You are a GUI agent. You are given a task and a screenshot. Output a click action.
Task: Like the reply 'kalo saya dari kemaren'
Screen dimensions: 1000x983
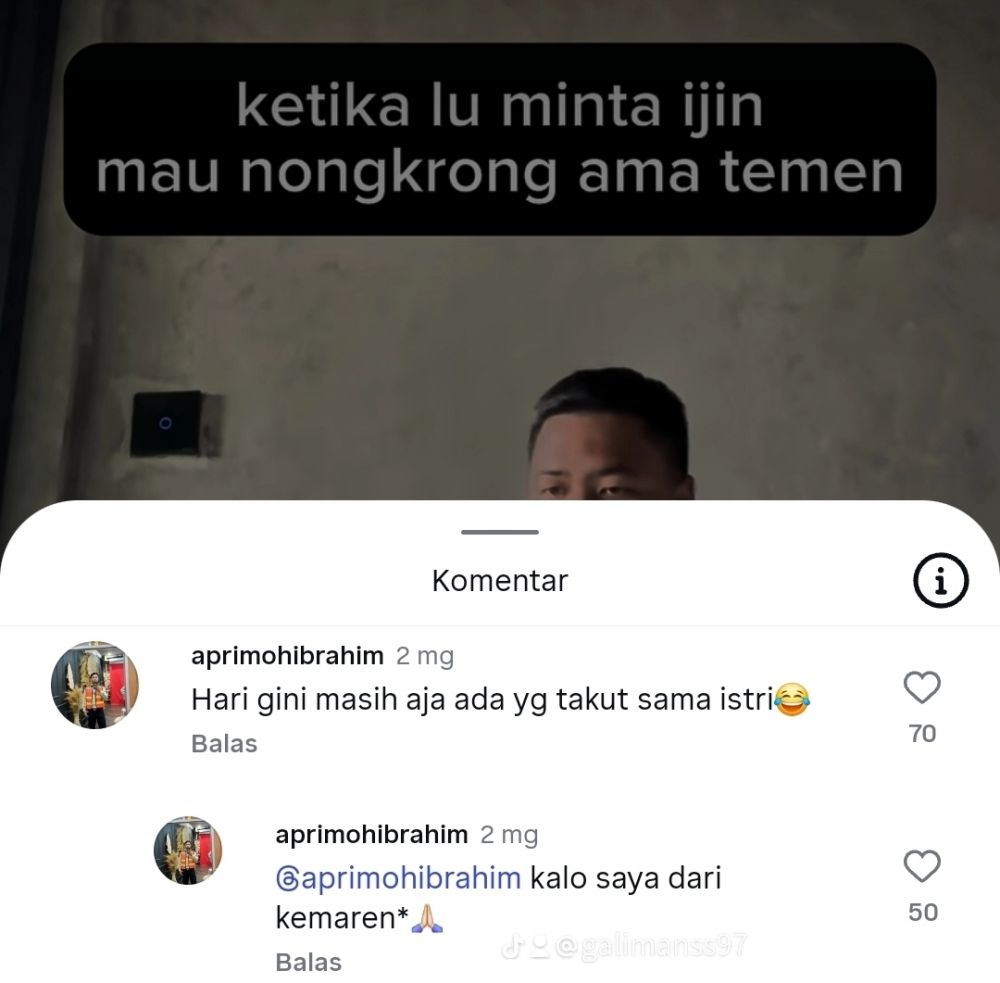(x=921, y=866)
